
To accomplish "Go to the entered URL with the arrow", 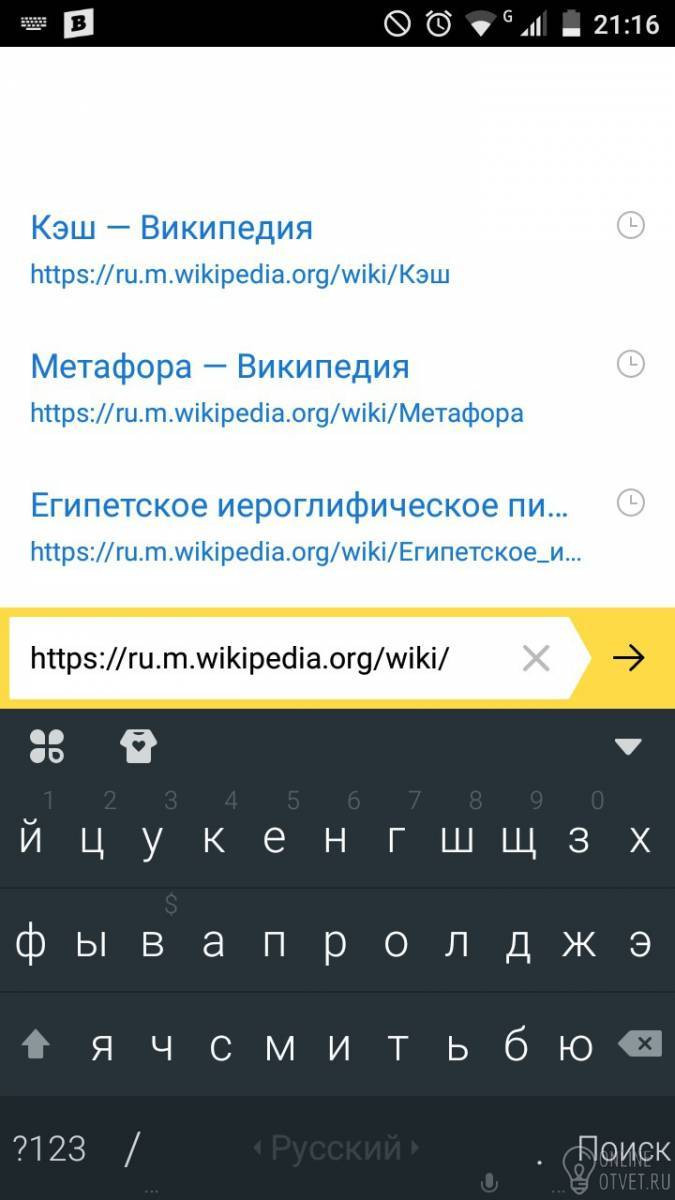I will point(628,658).
